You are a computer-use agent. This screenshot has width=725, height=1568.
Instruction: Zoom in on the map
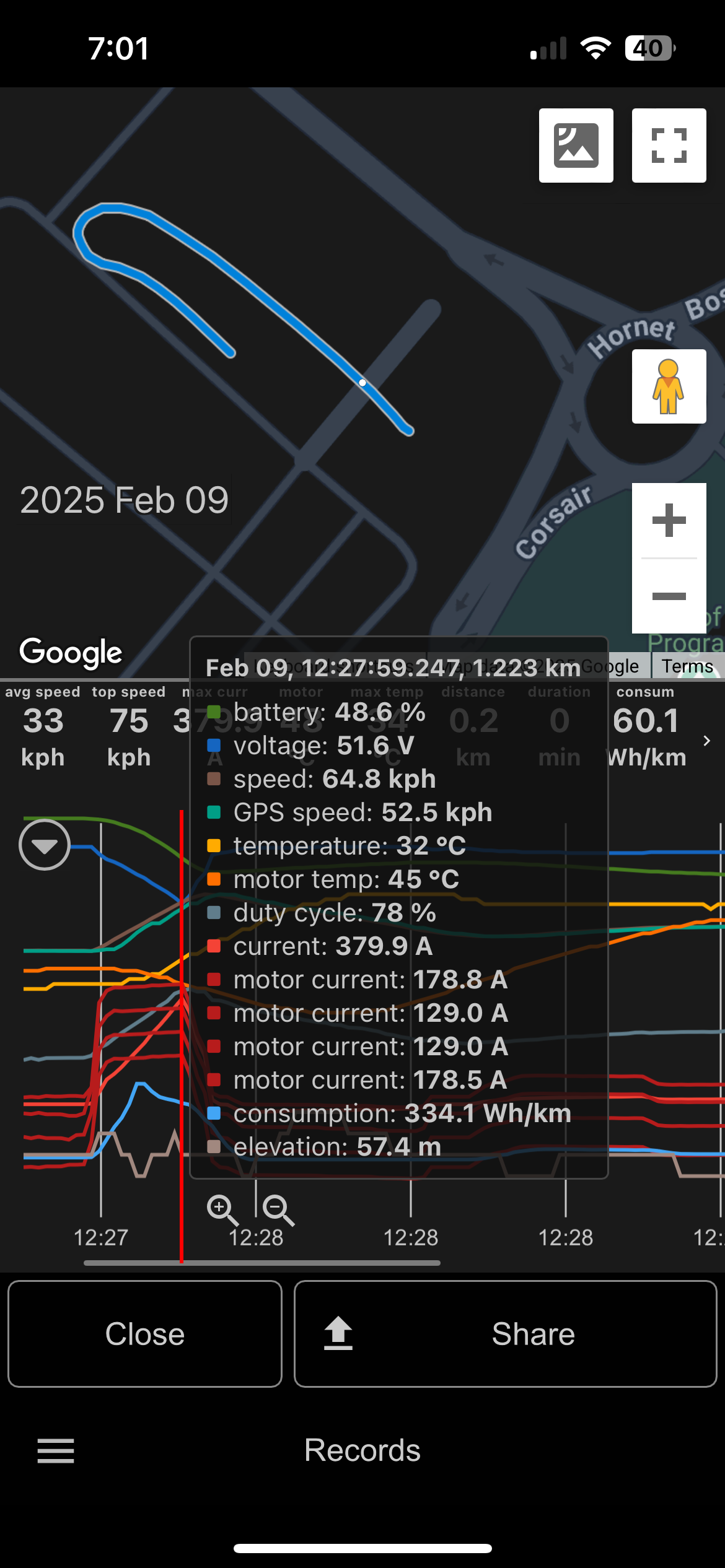tap(669, 520)
